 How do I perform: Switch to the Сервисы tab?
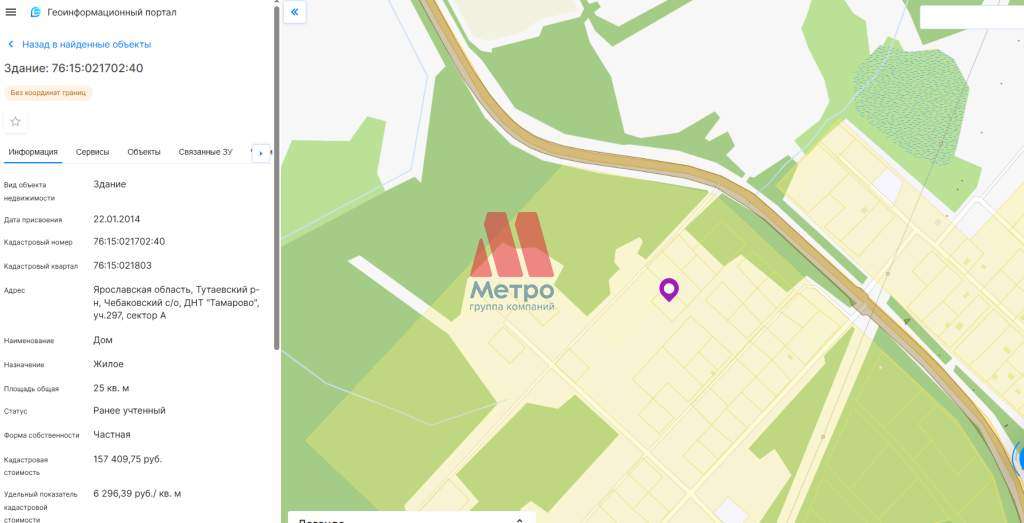tap(93, 152)
